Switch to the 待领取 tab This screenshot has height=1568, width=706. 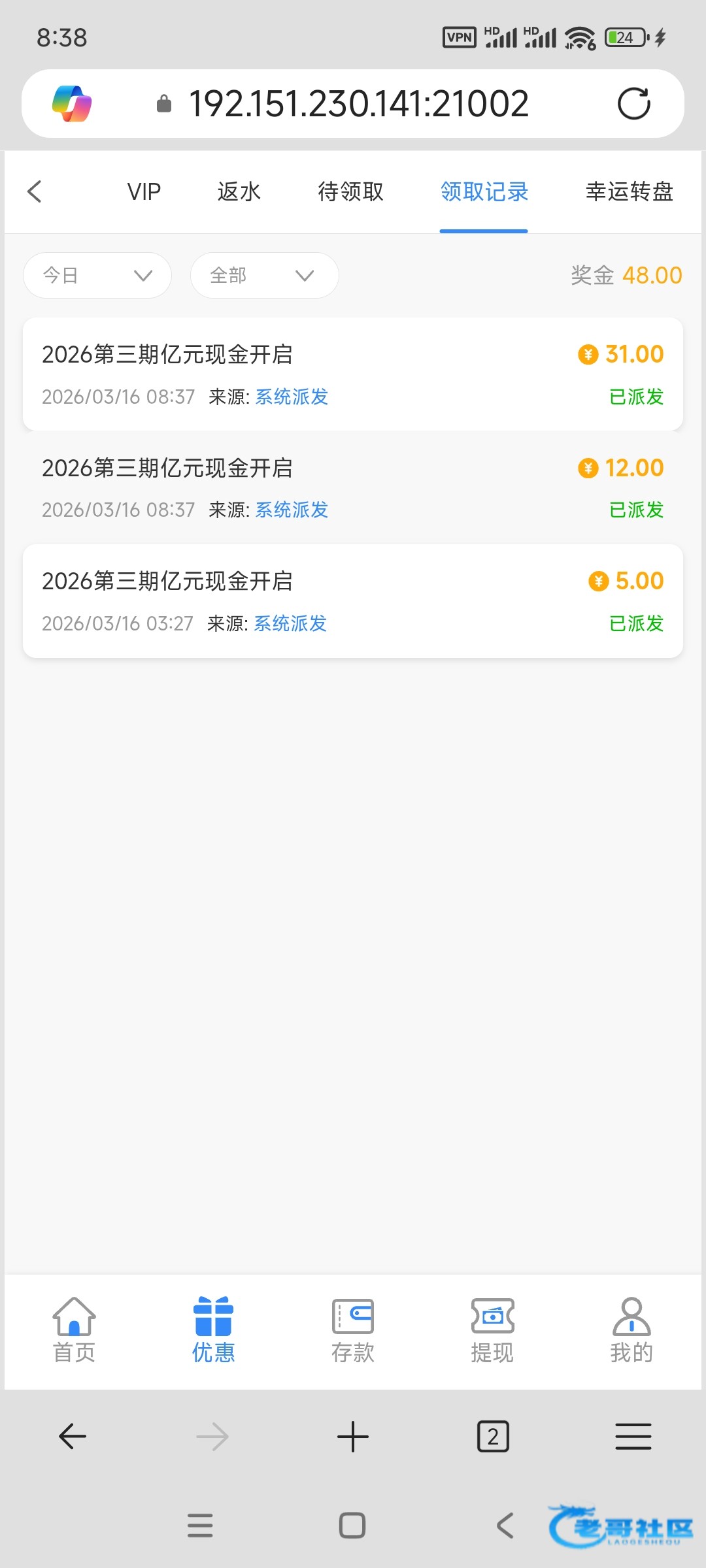(x=350, y=192)
